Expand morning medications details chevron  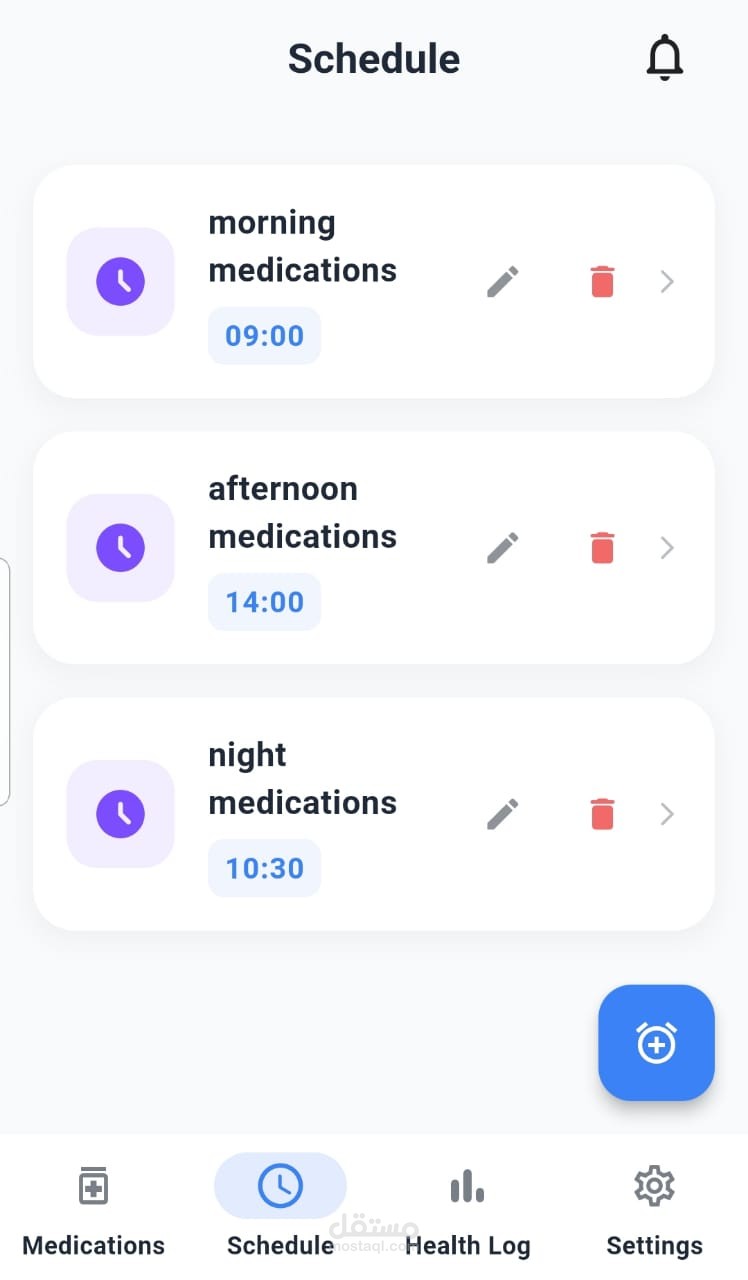667,282
